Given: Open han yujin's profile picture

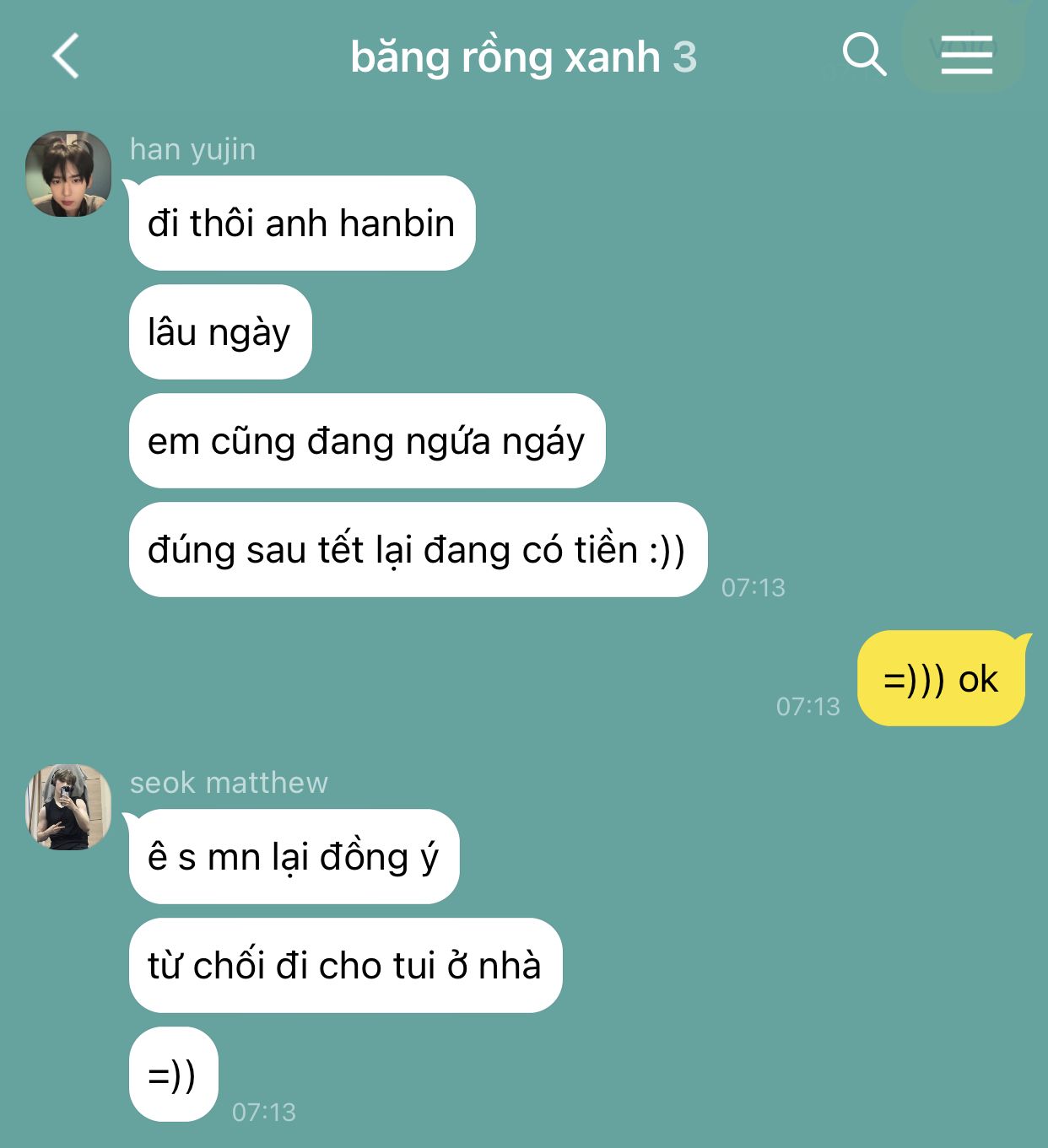Looking at the screenshot, I should pos(68,174).
